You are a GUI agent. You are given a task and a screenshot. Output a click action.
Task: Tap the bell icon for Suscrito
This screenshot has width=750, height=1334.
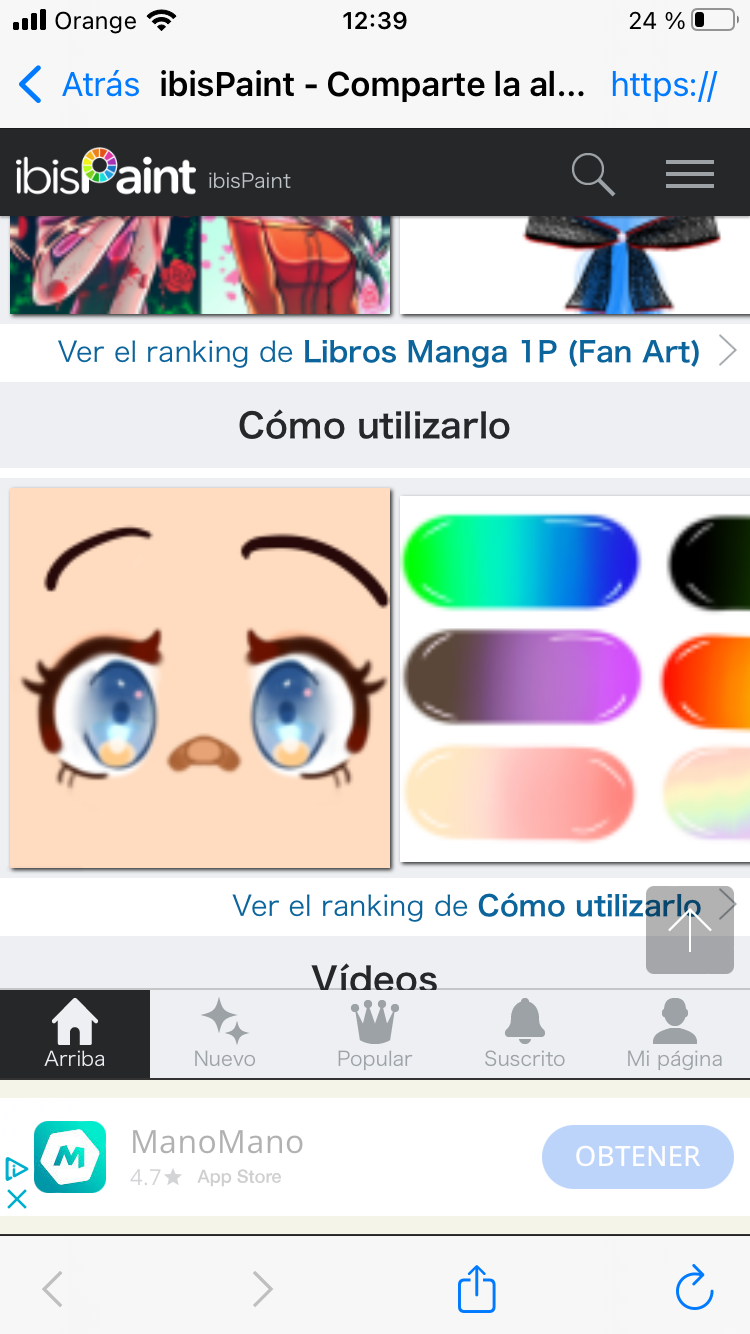tap(524, 1020)
